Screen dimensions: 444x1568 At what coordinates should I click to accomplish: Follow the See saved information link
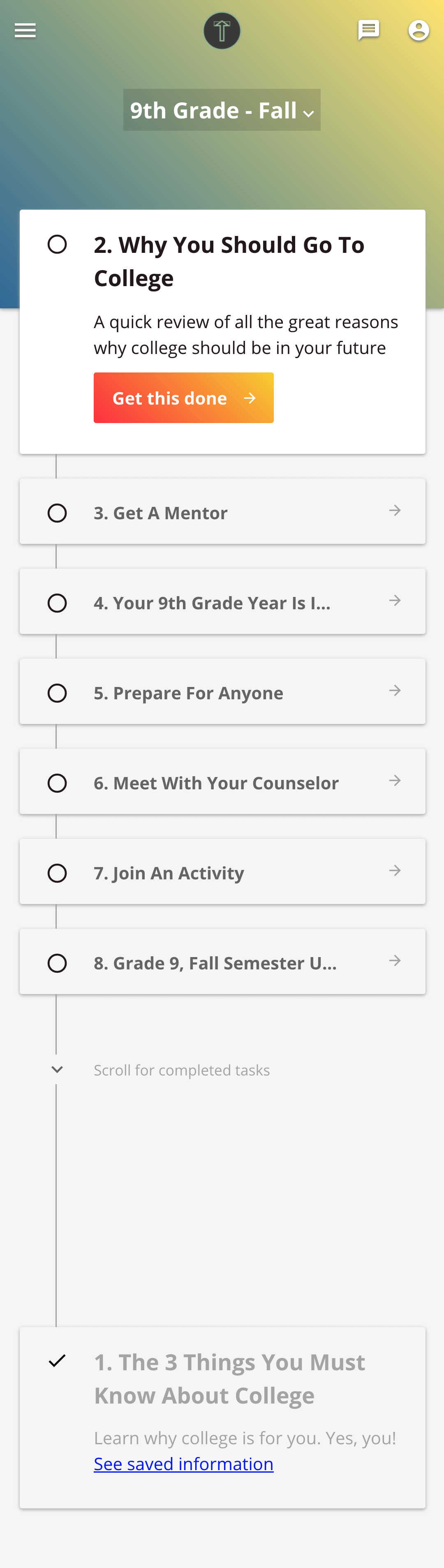(183, 1464)
